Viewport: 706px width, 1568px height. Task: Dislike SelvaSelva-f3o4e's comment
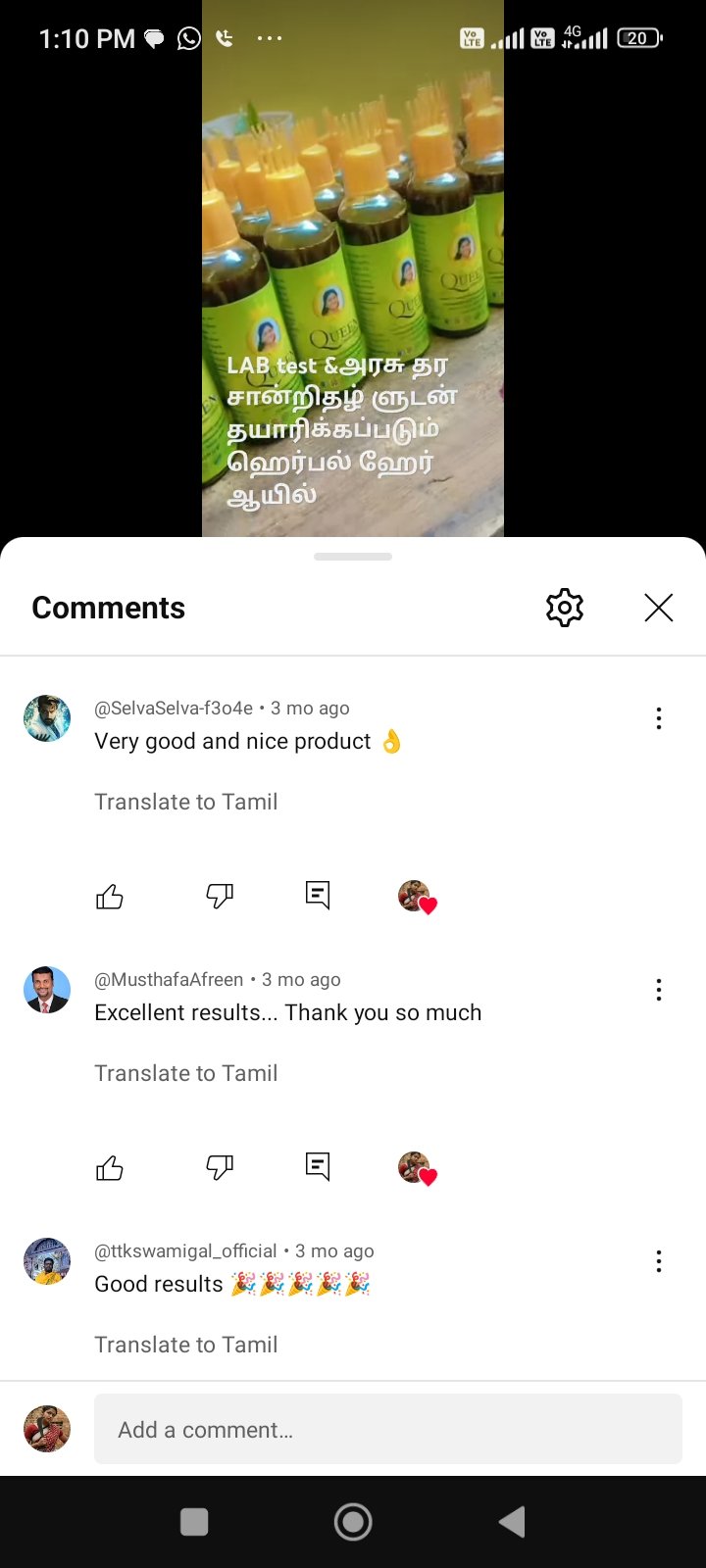(x=220, y=896)
